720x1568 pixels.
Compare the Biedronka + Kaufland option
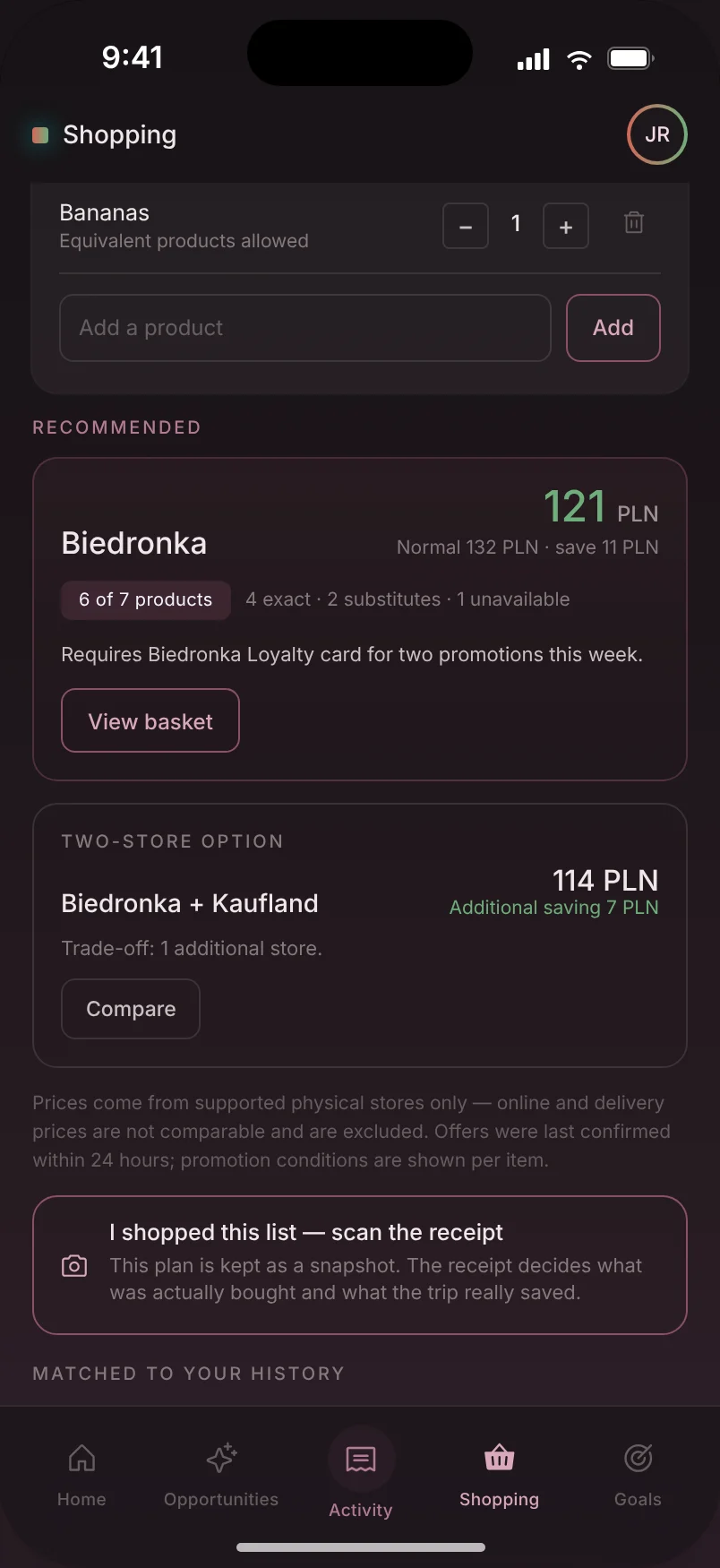[131, 1009]
